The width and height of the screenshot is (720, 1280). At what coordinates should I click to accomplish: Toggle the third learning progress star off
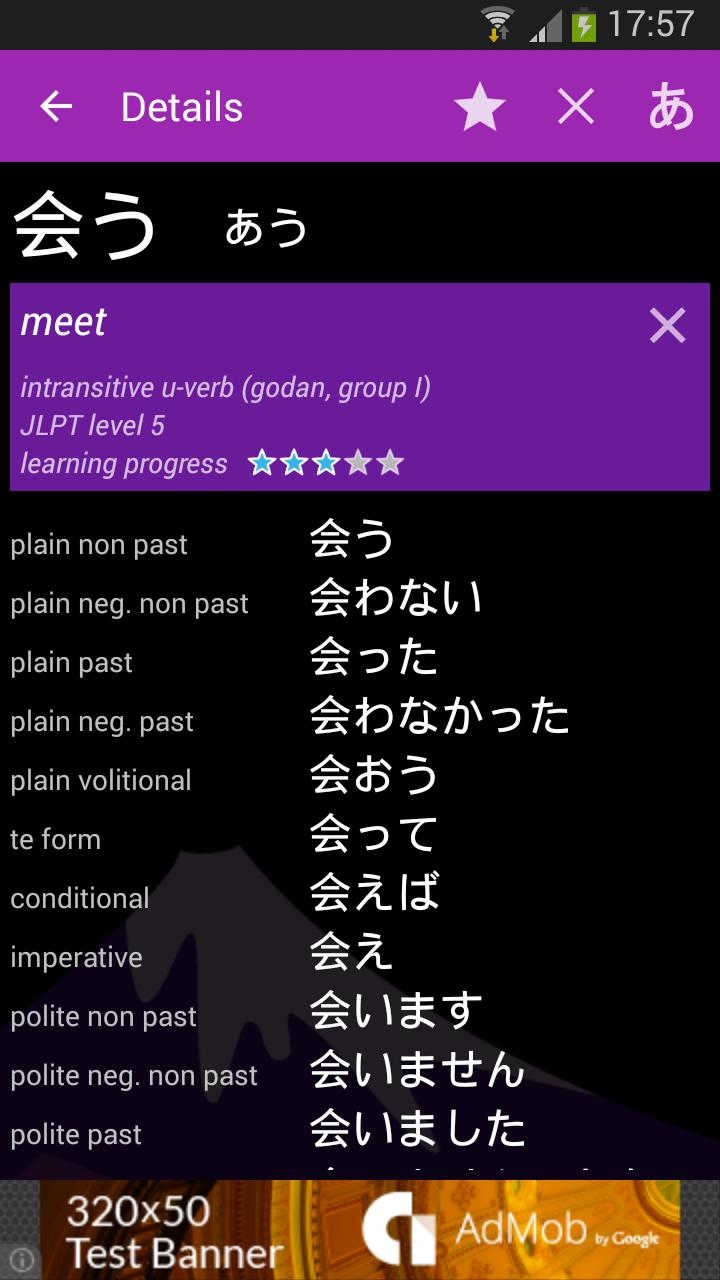[327, 462]
